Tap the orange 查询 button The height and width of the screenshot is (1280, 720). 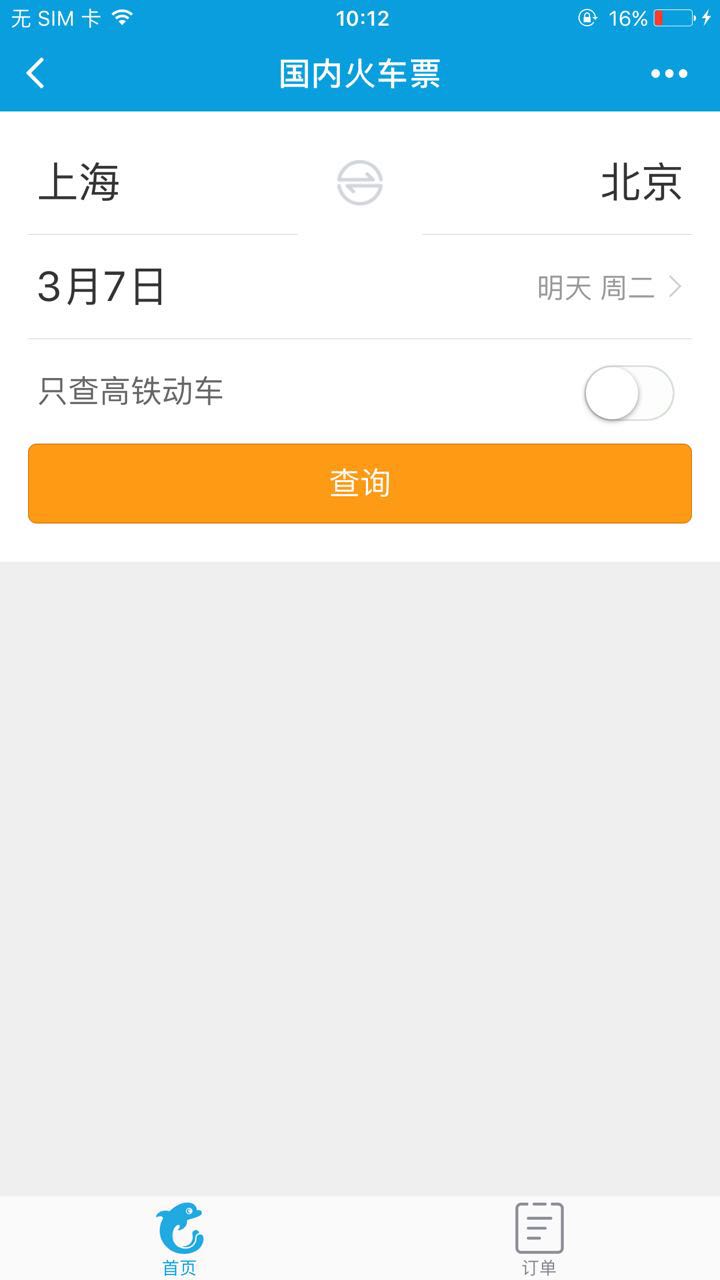point(360,483)
